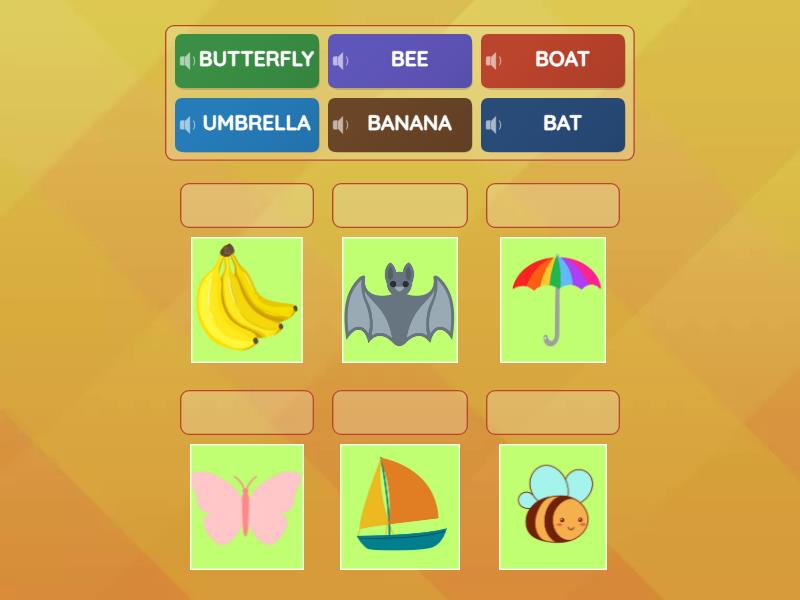Image resolution: width=800 pixels, height=600 pixels.
Task: Pick the BOAT word tile
Action: click(562, 60)
